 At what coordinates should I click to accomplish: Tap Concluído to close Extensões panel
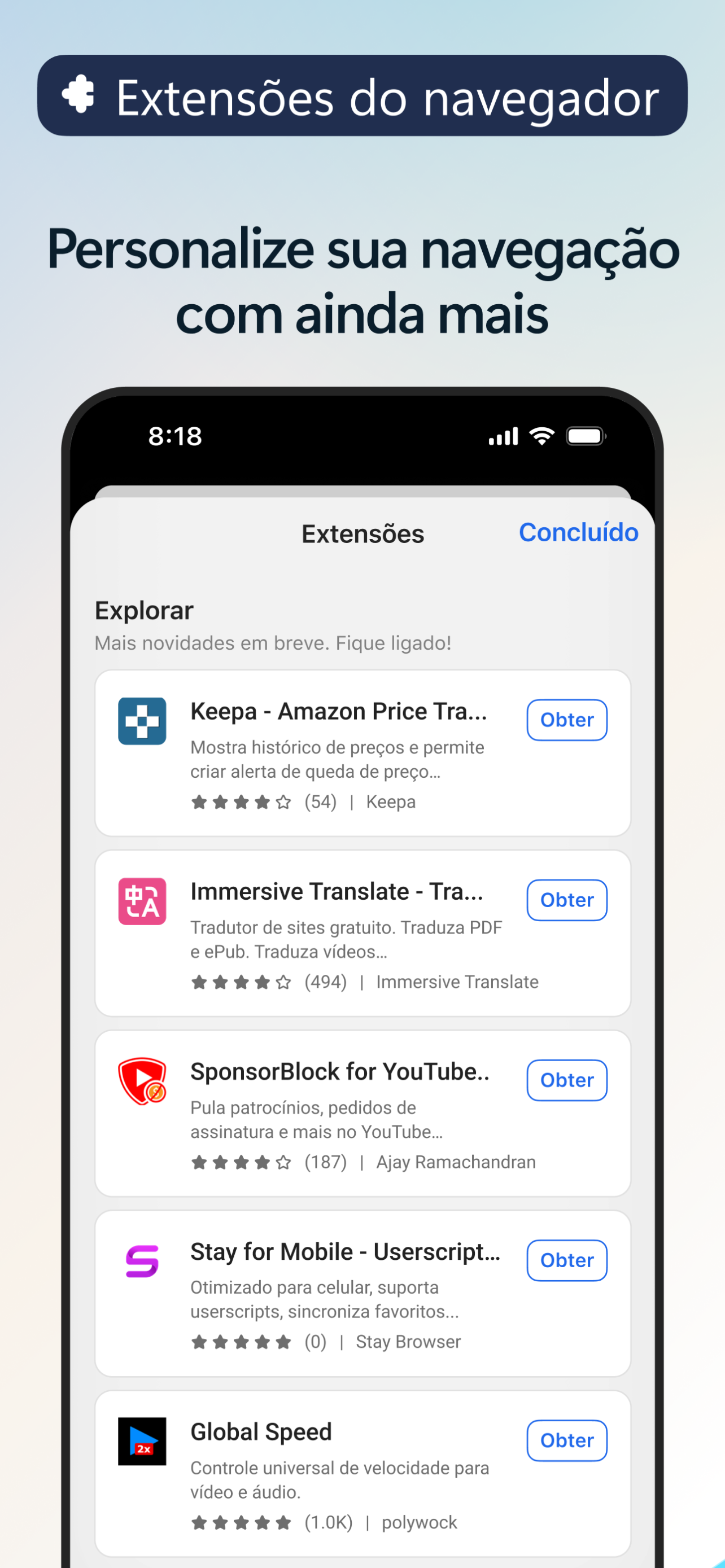(578, 532)
